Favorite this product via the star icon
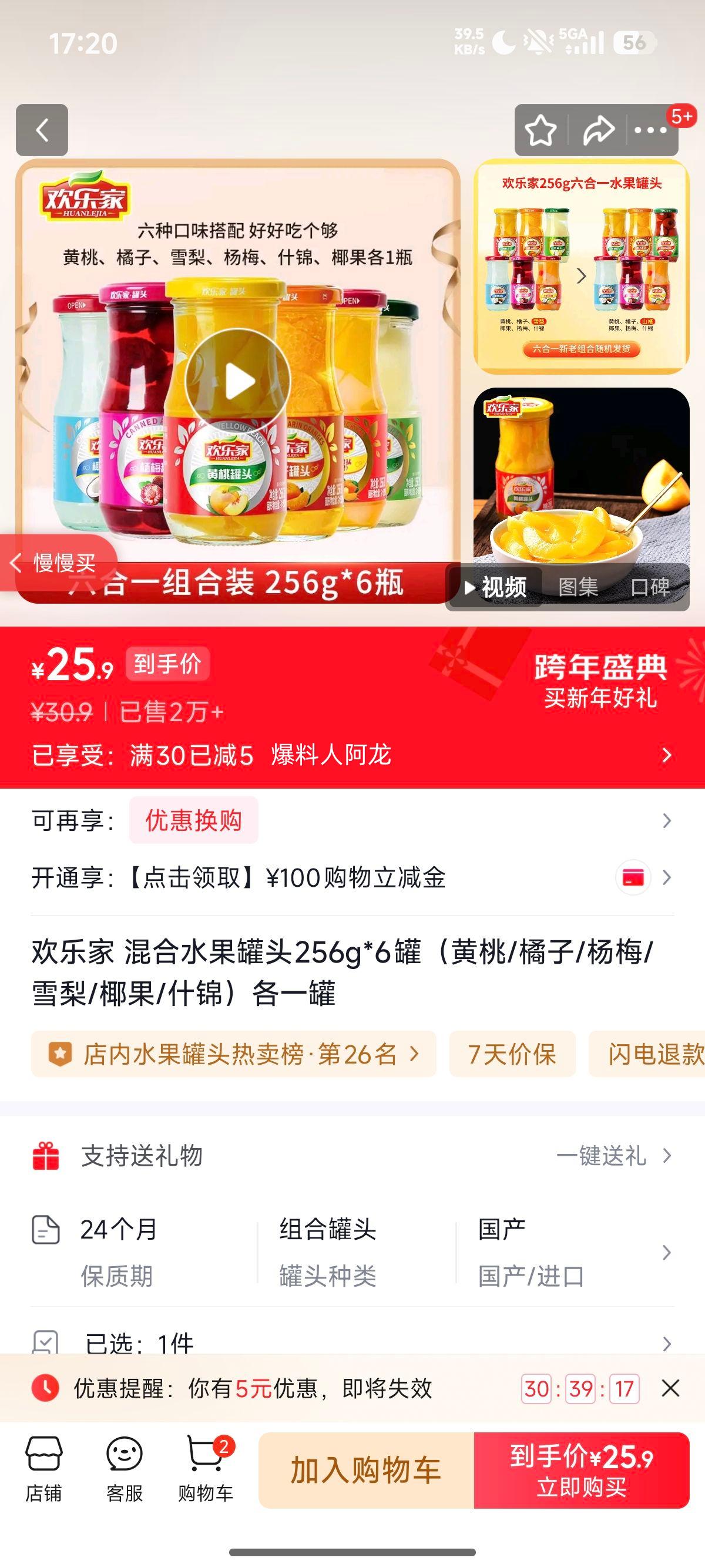Screen dimensions: 705x1568 pos(540,130)
